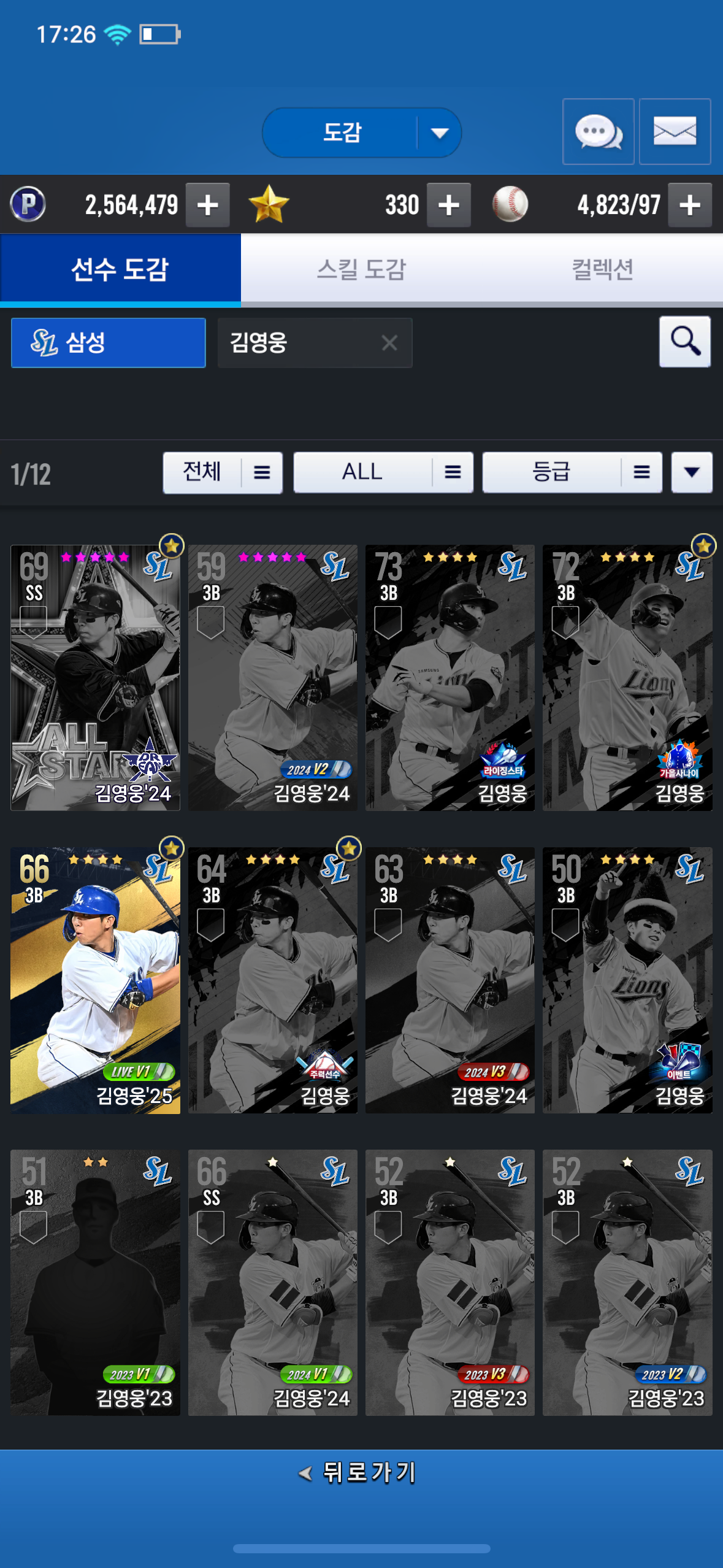The image size is (723, 1568).
Task: Open the 전체 filter dropdown
Action: [223, 472]
